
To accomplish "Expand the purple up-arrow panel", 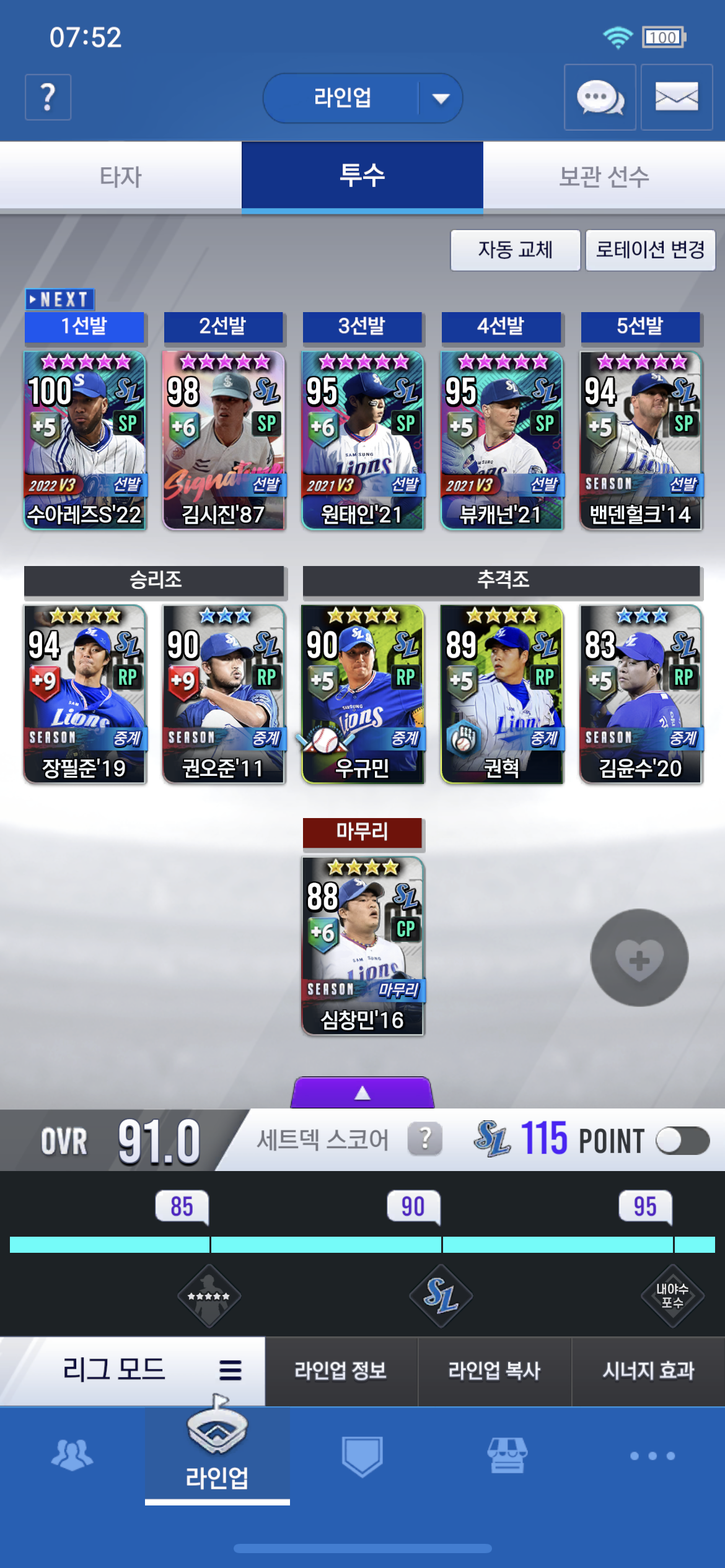I will tap(362, 1092).
